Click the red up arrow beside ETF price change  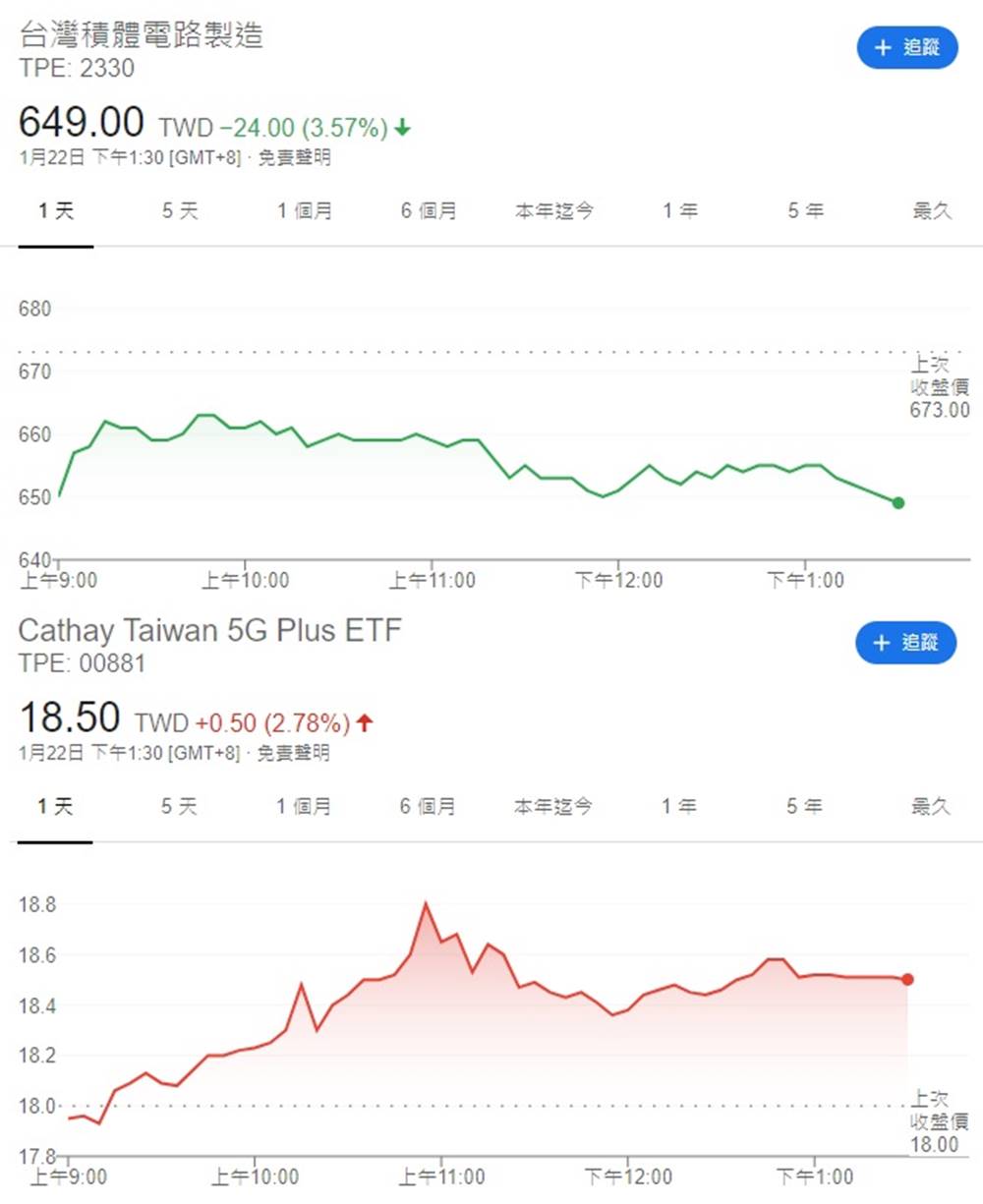(x=364, y=722)
